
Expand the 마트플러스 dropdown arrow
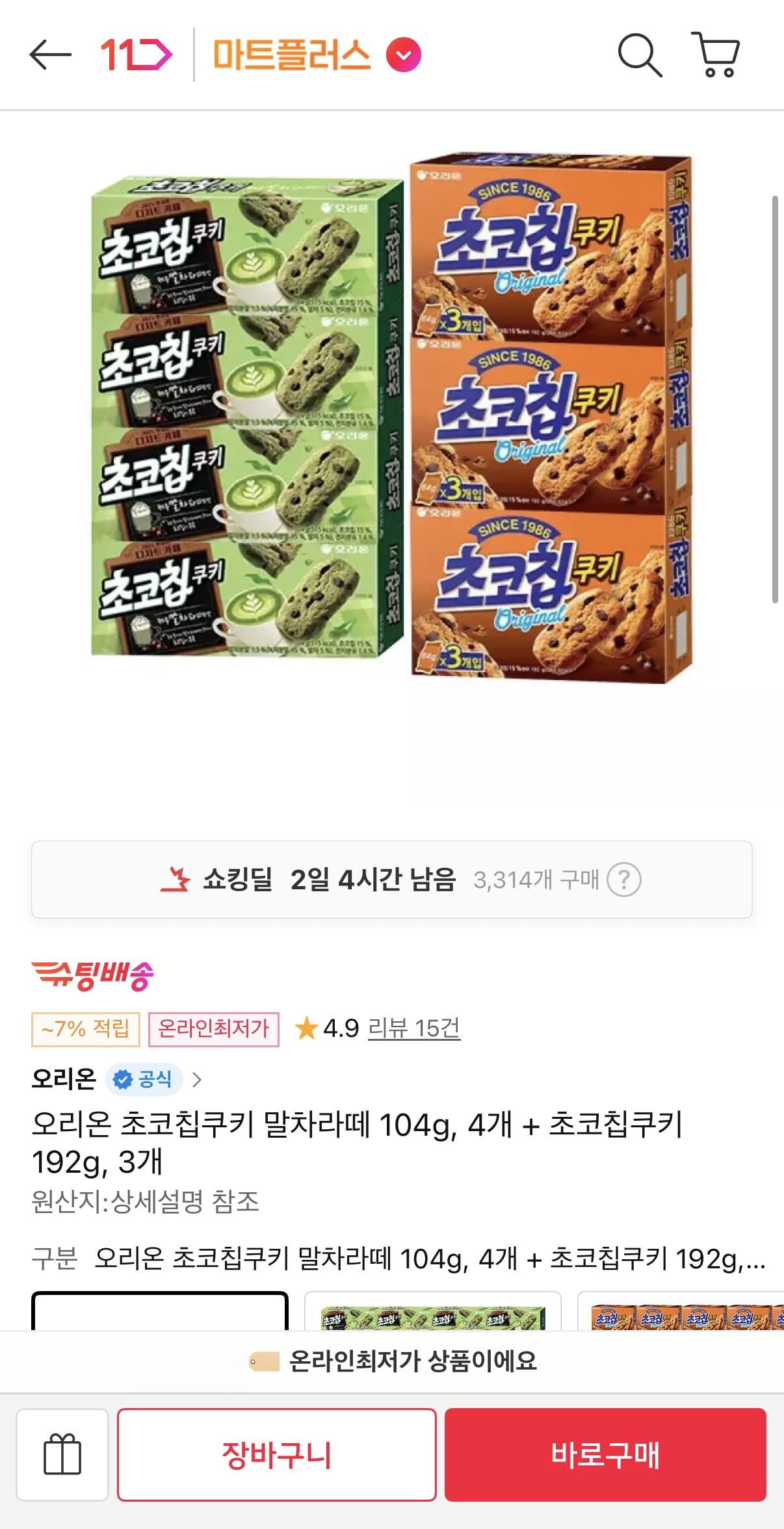(404, 55)
